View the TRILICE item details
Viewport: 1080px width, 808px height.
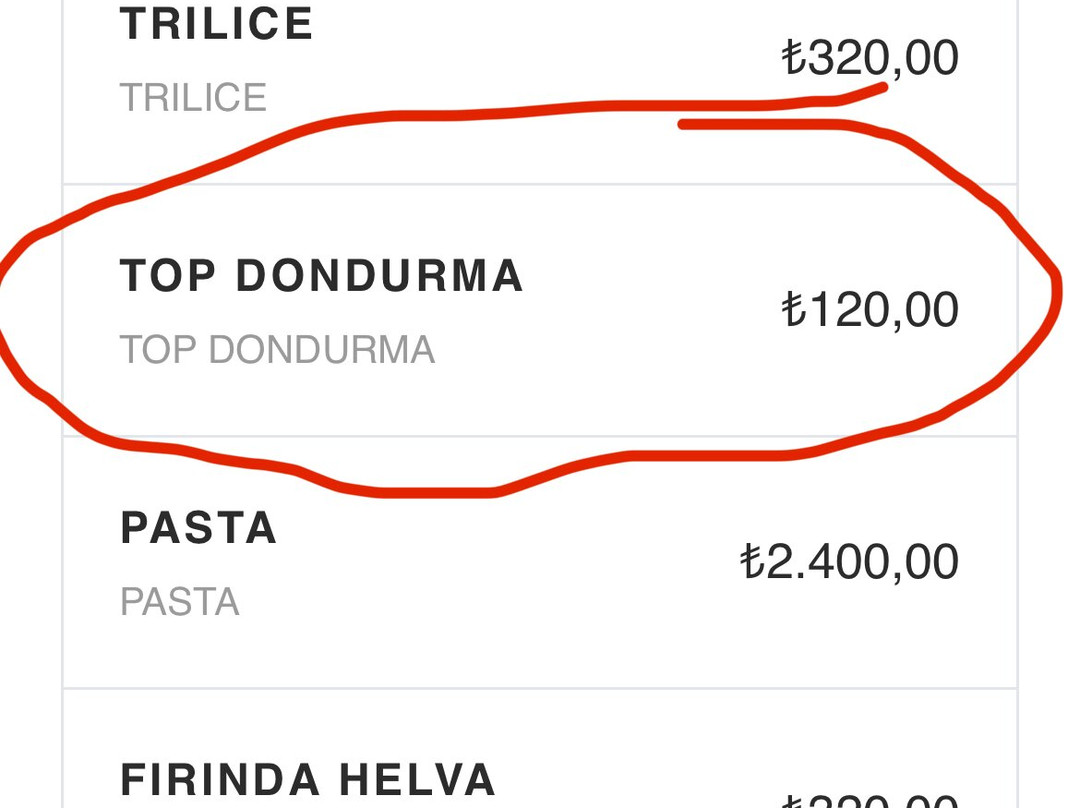(x=217, y=25)
